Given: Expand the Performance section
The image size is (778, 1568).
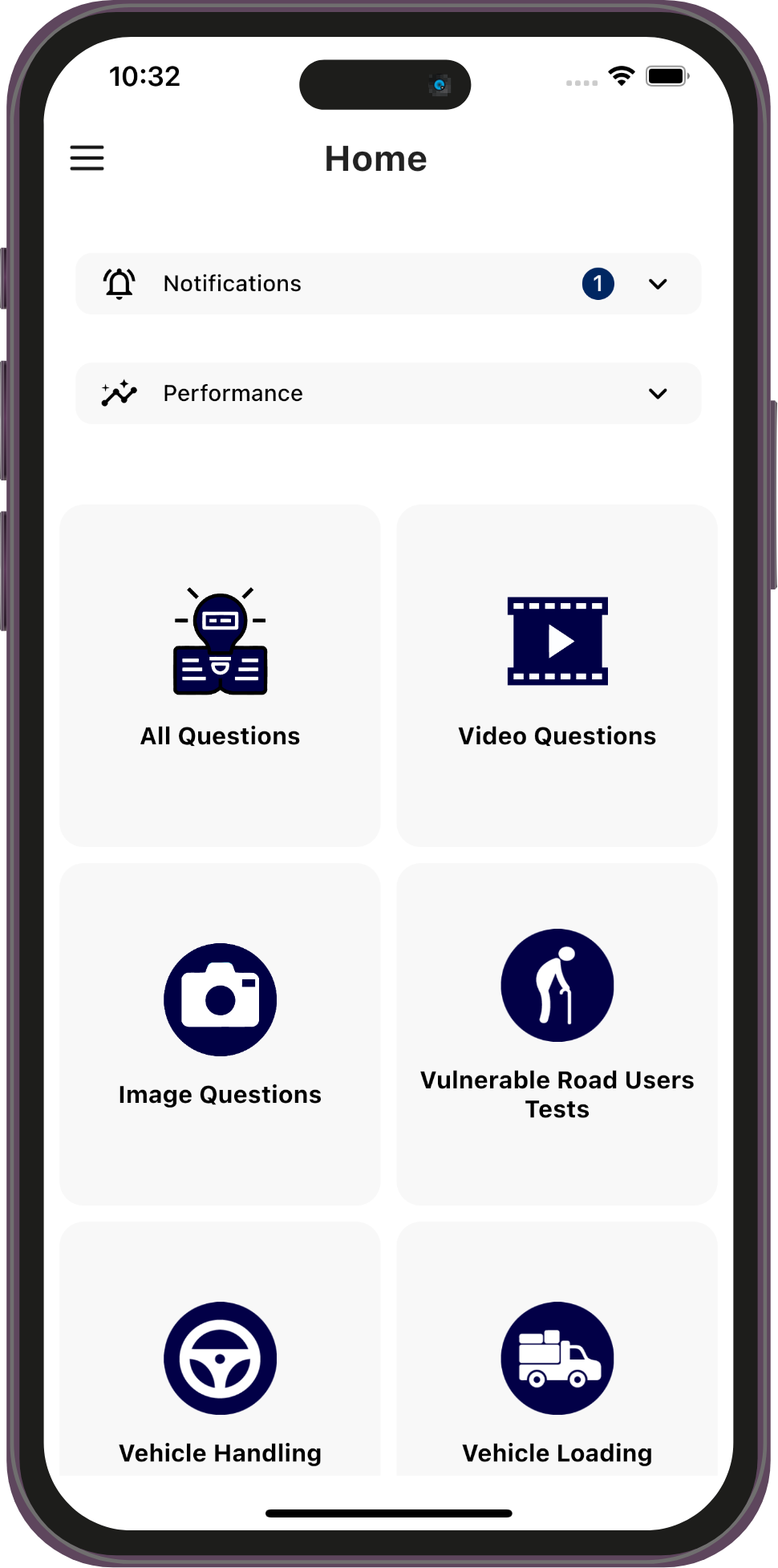Looking at the screenshot, I should click(657, 394).
